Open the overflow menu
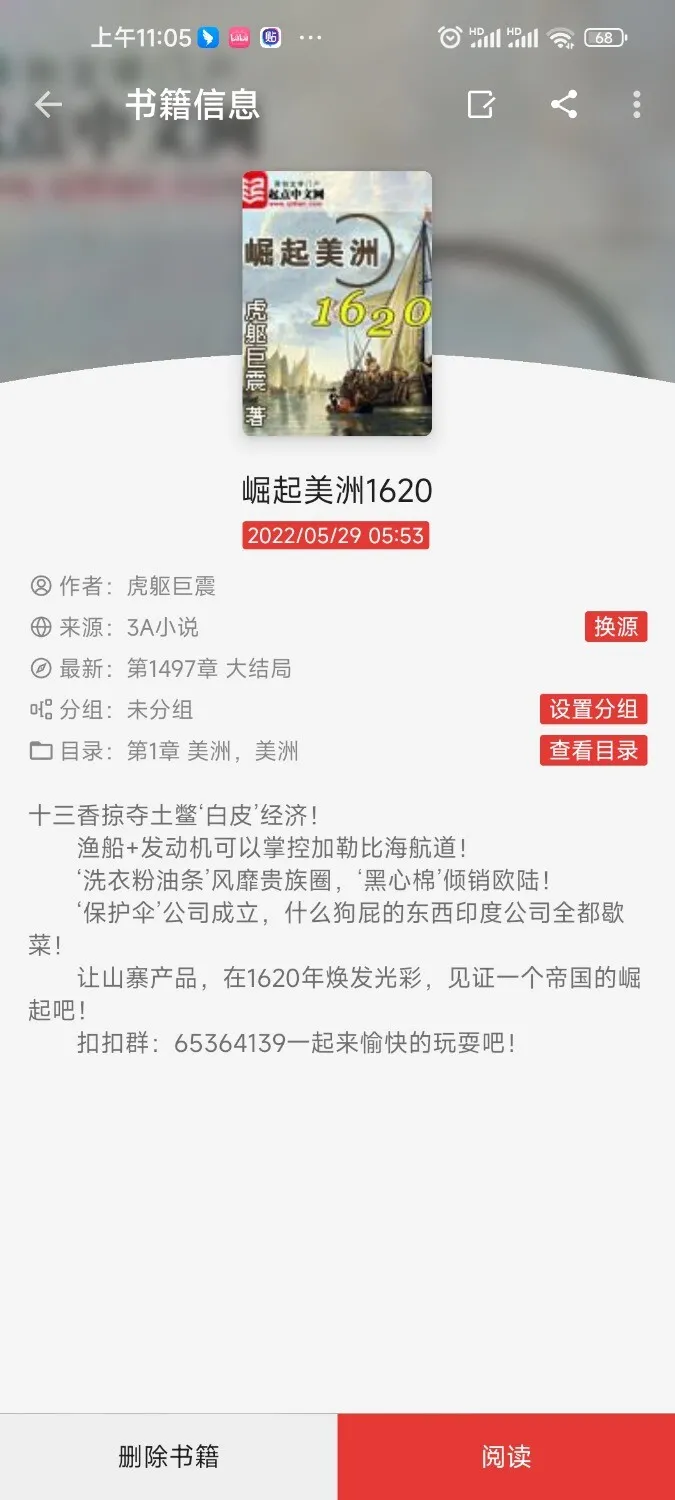 click(637, 104)
